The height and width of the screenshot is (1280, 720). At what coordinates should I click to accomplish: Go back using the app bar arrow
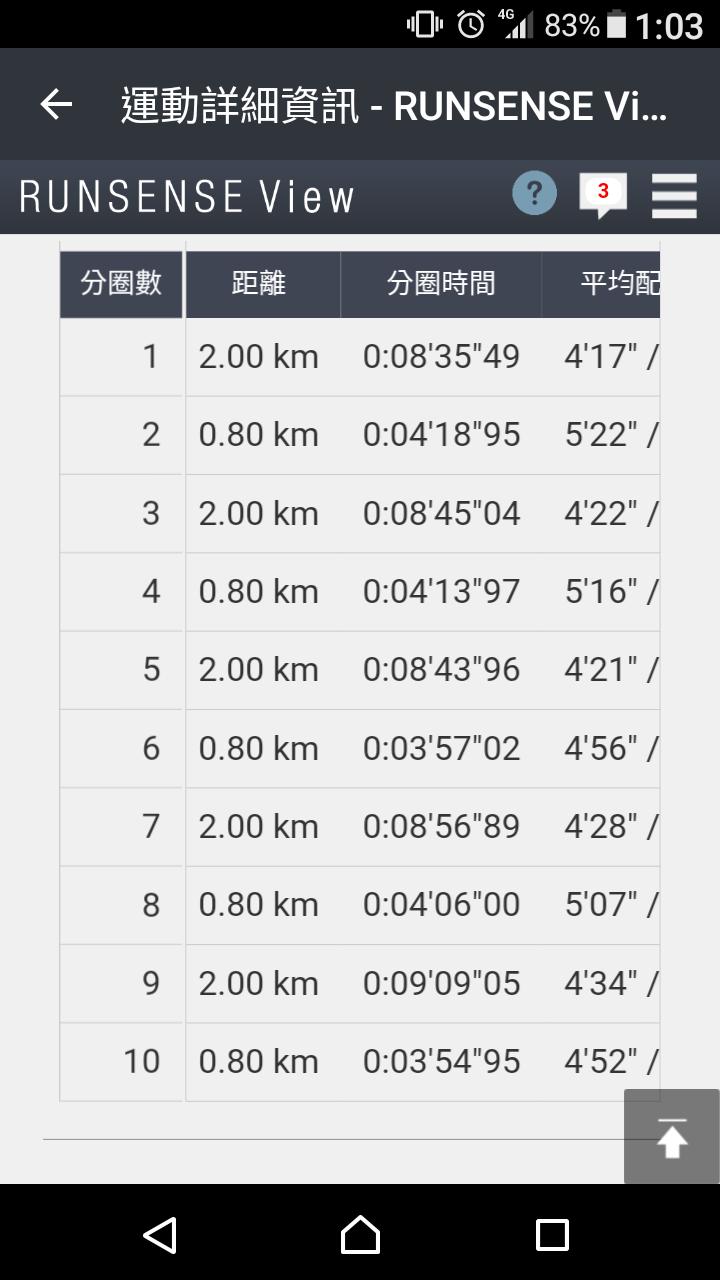[x=56, y=104]
